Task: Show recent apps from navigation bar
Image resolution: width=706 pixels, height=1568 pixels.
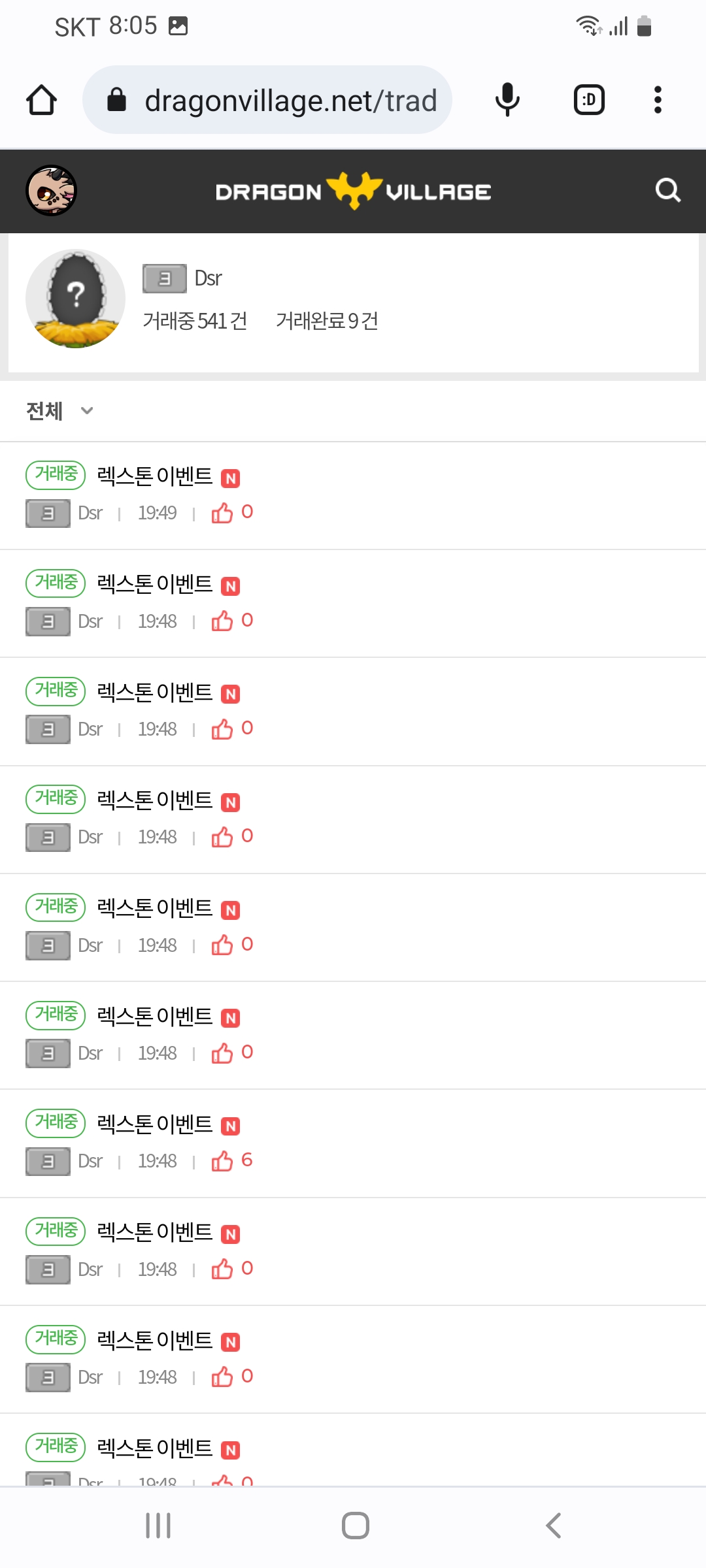Action: click(158, 1526)
